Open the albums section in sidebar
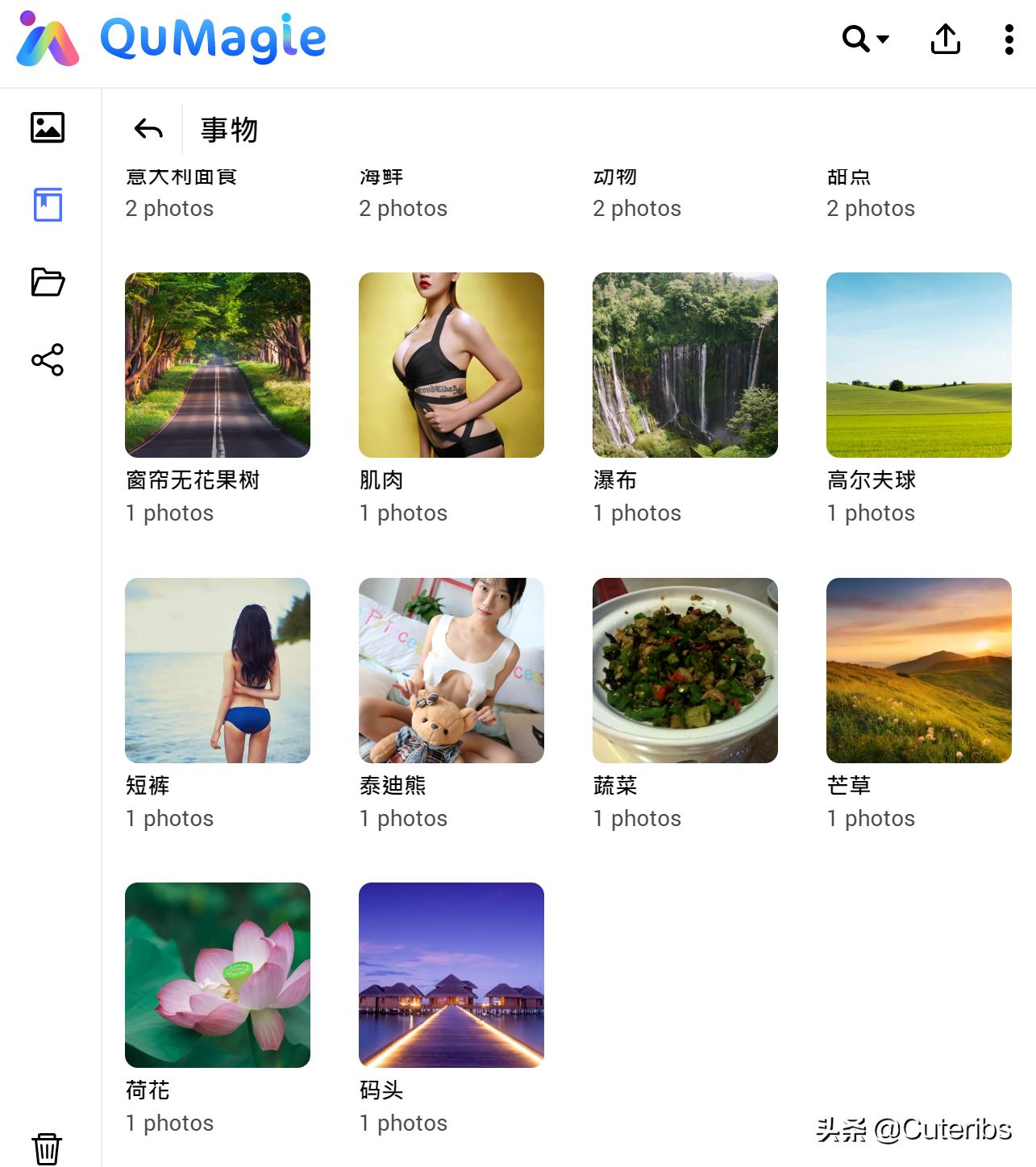The image size is (1036, 1167). 48,205
